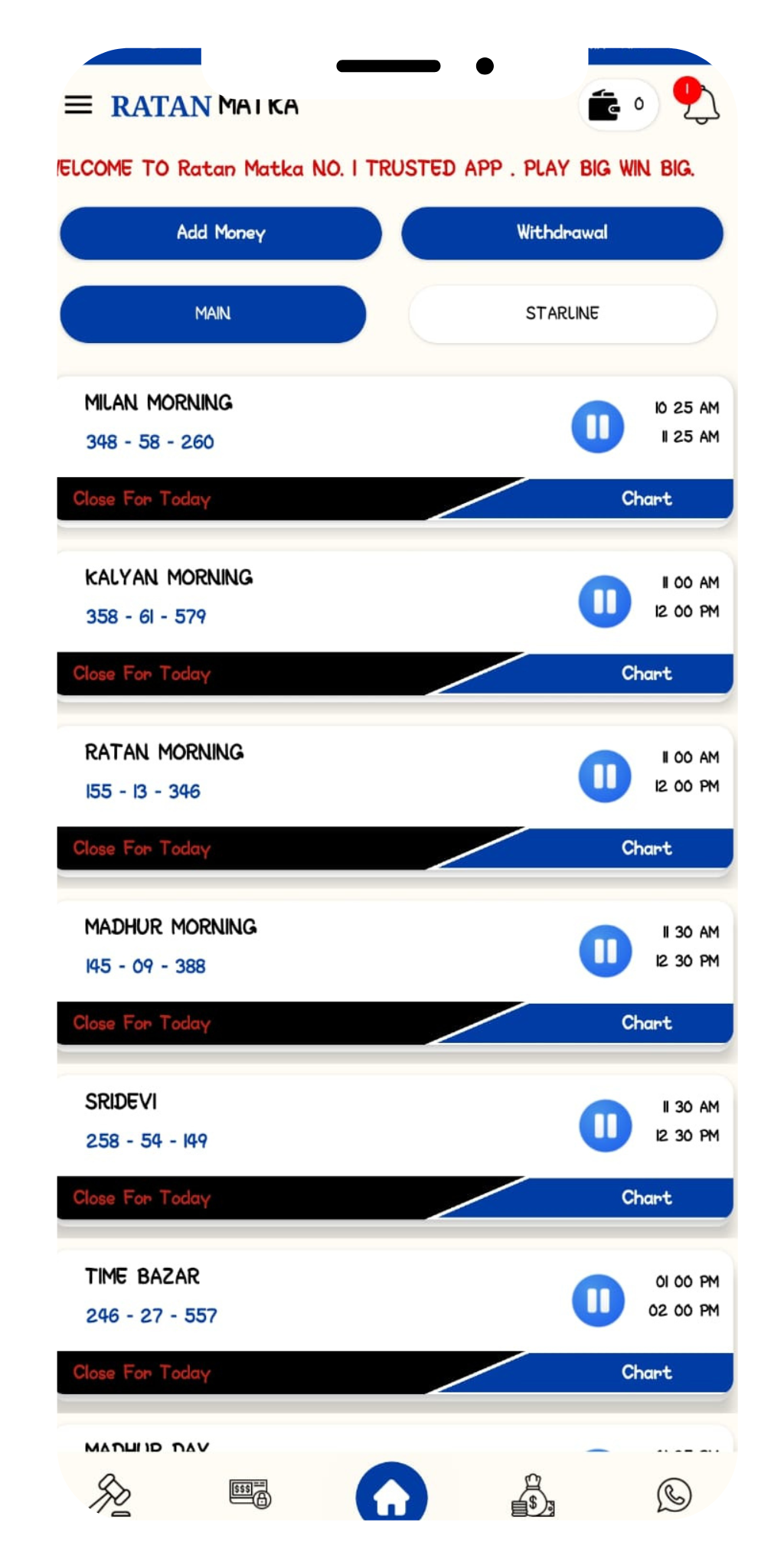Open the Madhur Morning chart
Image resolution: width=784 pixels, height=1568 pixels.
coord(646,1023)
